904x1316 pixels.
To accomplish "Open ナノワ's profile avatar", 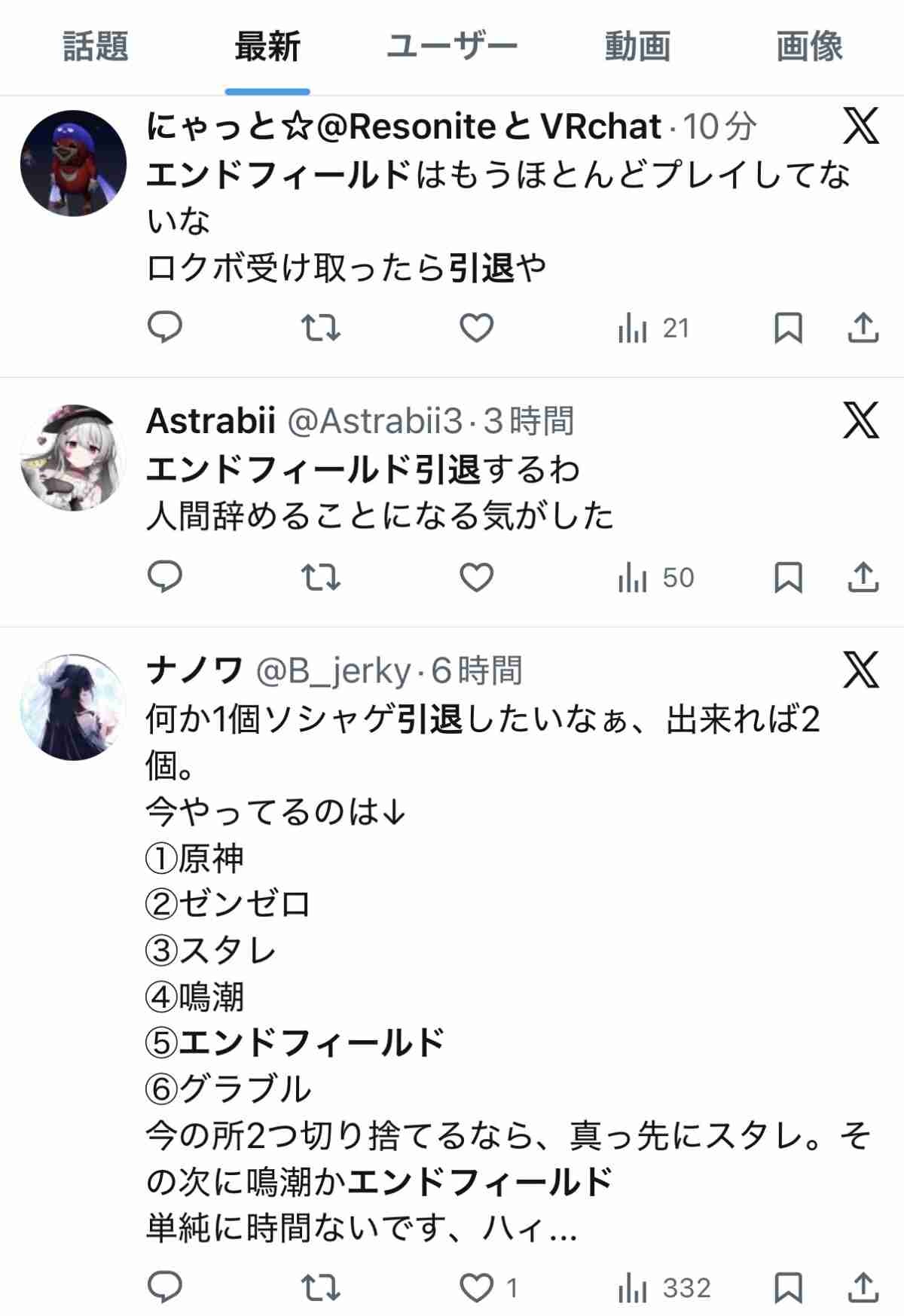I will [x=73, y=707].
